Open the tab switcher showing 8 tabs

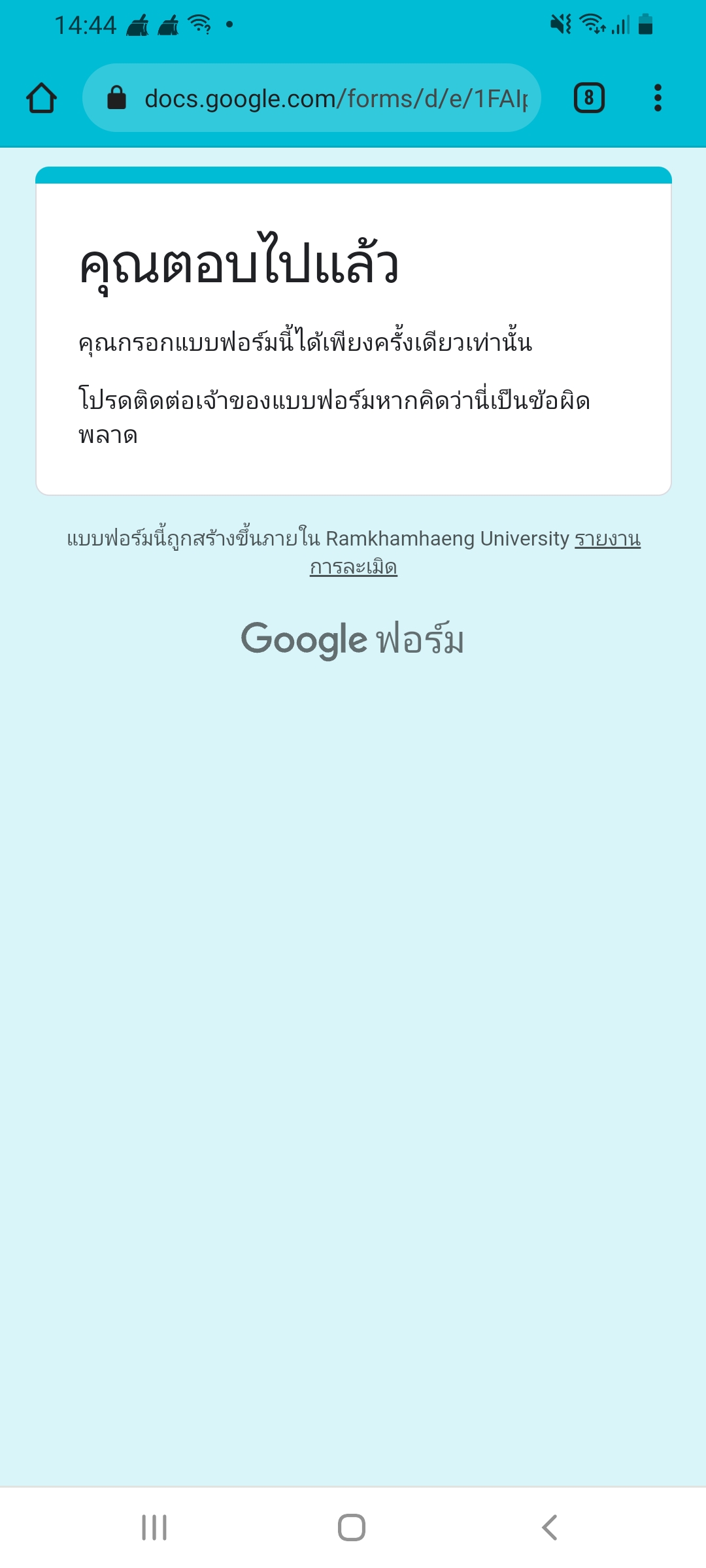tap(589, 98)
